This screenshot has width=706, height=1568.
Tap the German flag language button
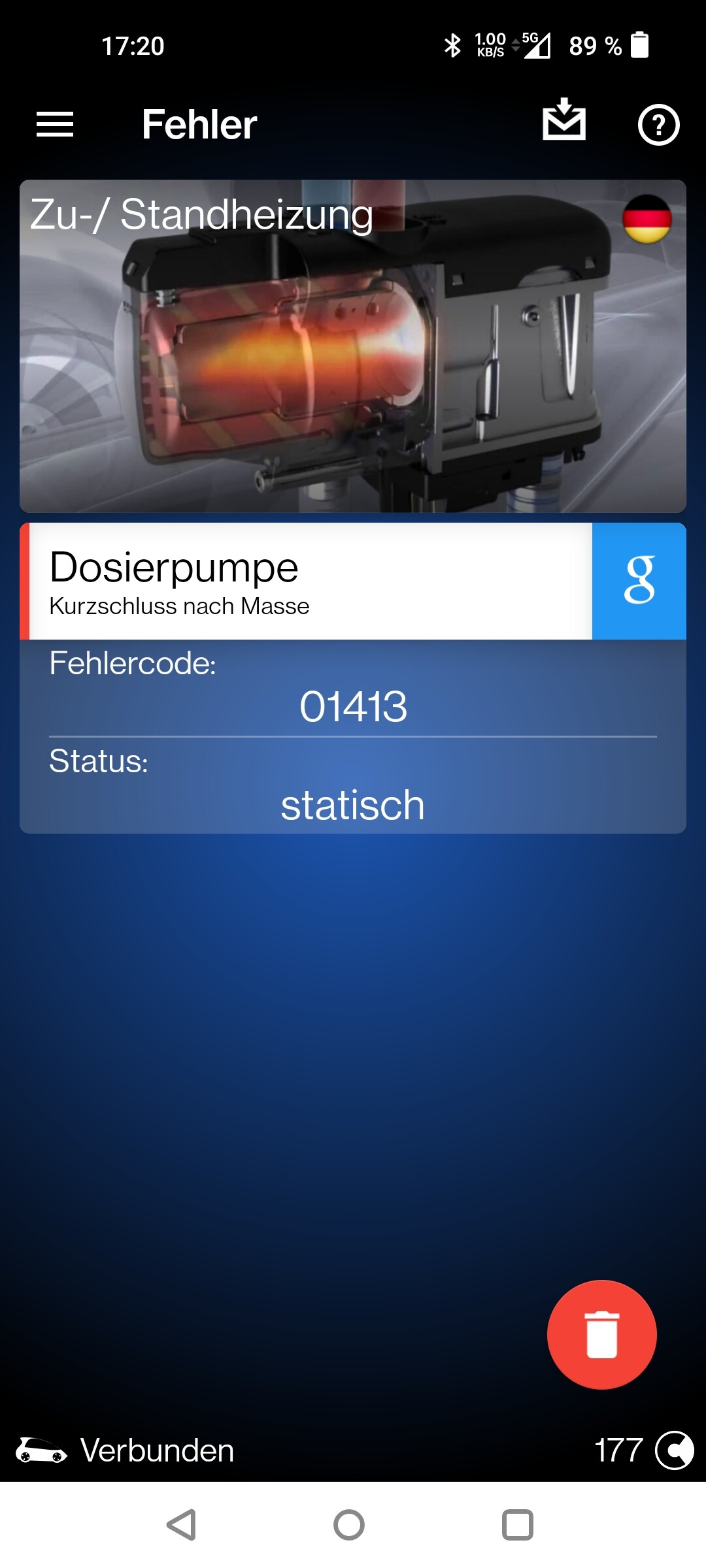tap(647, 219)
